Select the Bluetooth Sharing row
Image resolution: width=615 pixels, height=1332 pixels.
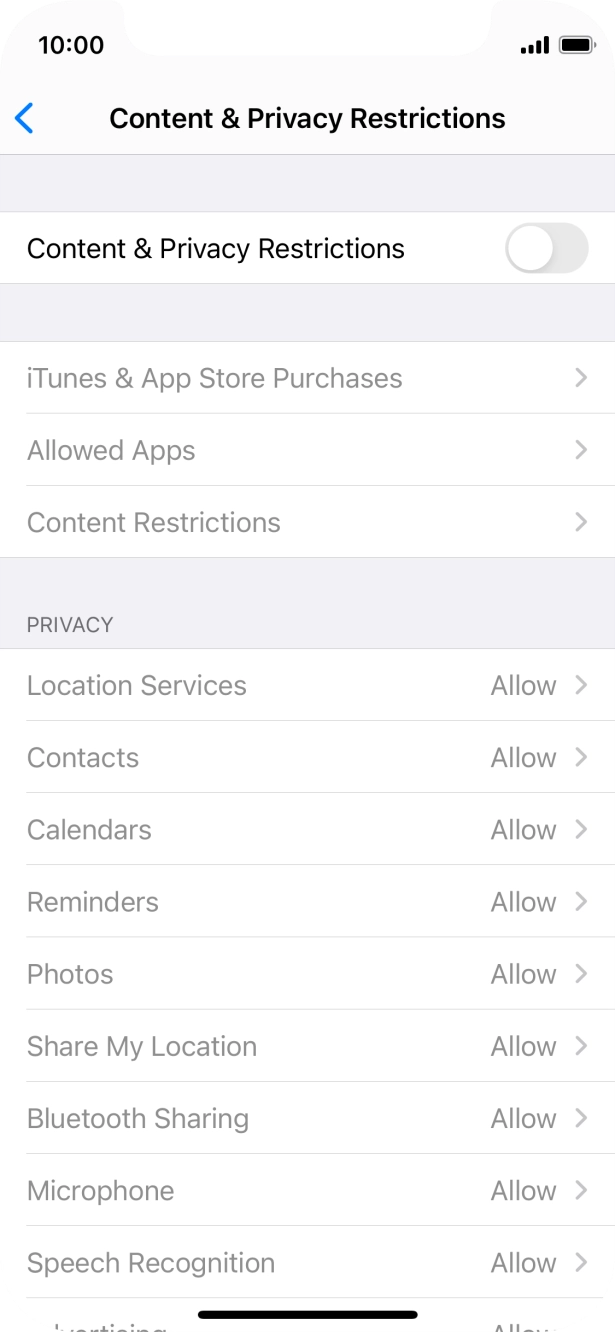tap(307, 1117)
